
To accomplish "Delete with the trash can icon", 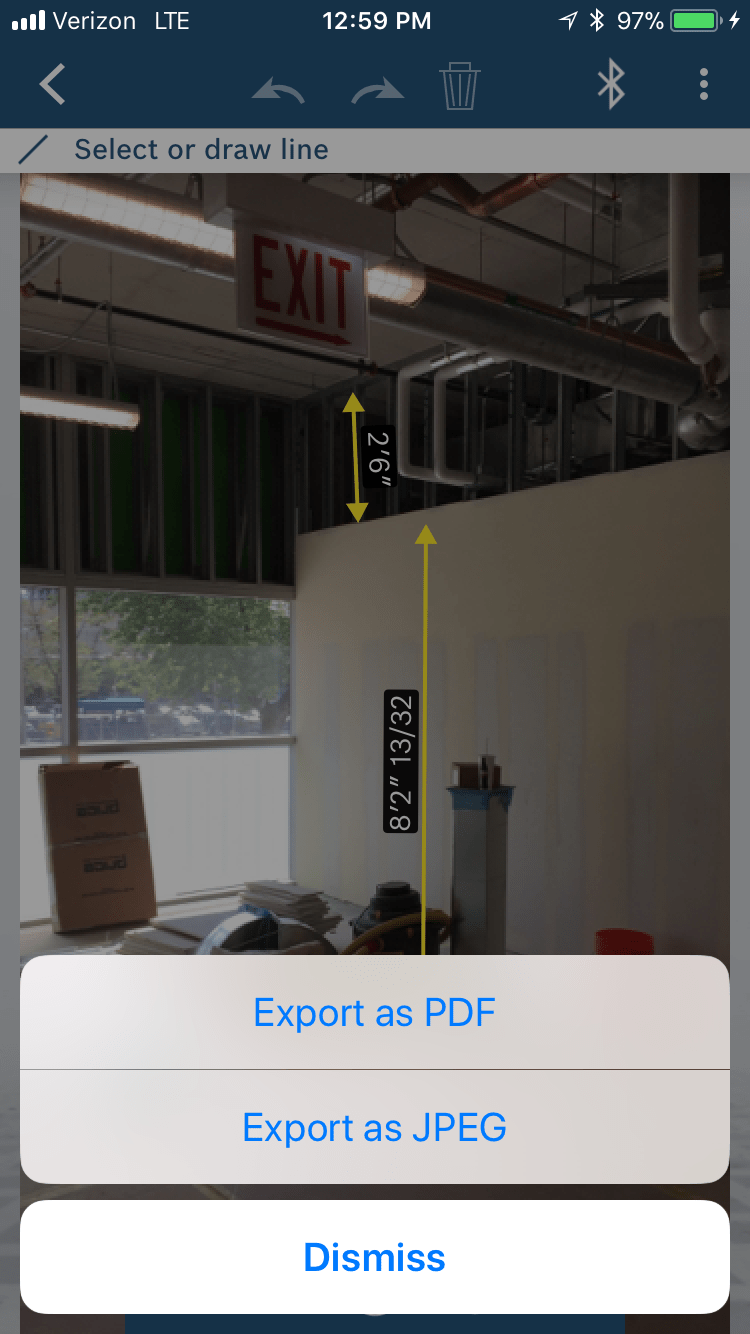I will tap(460, 87).
